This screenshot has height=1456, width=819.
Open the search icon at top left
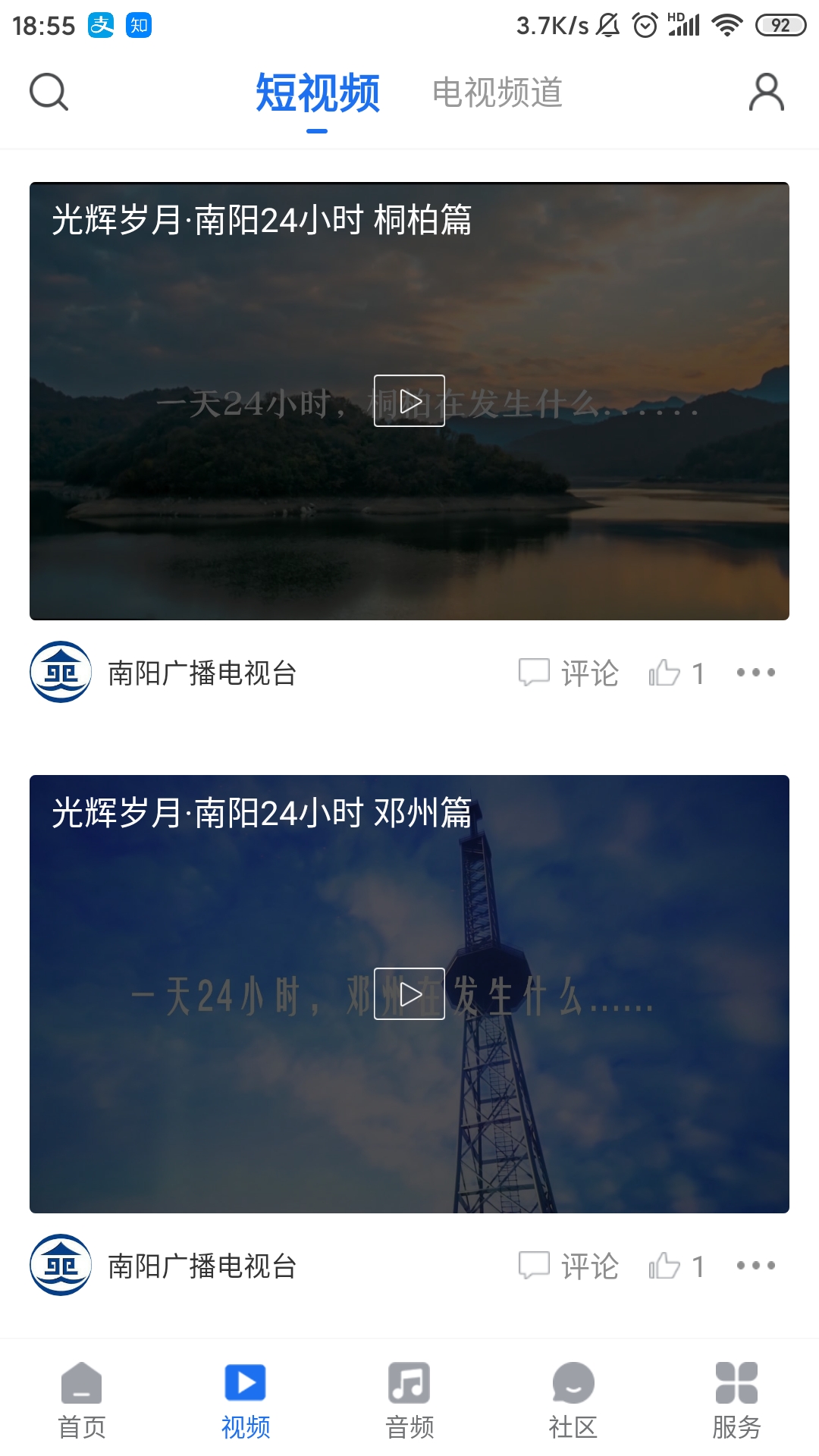click(x=49, y=93)
